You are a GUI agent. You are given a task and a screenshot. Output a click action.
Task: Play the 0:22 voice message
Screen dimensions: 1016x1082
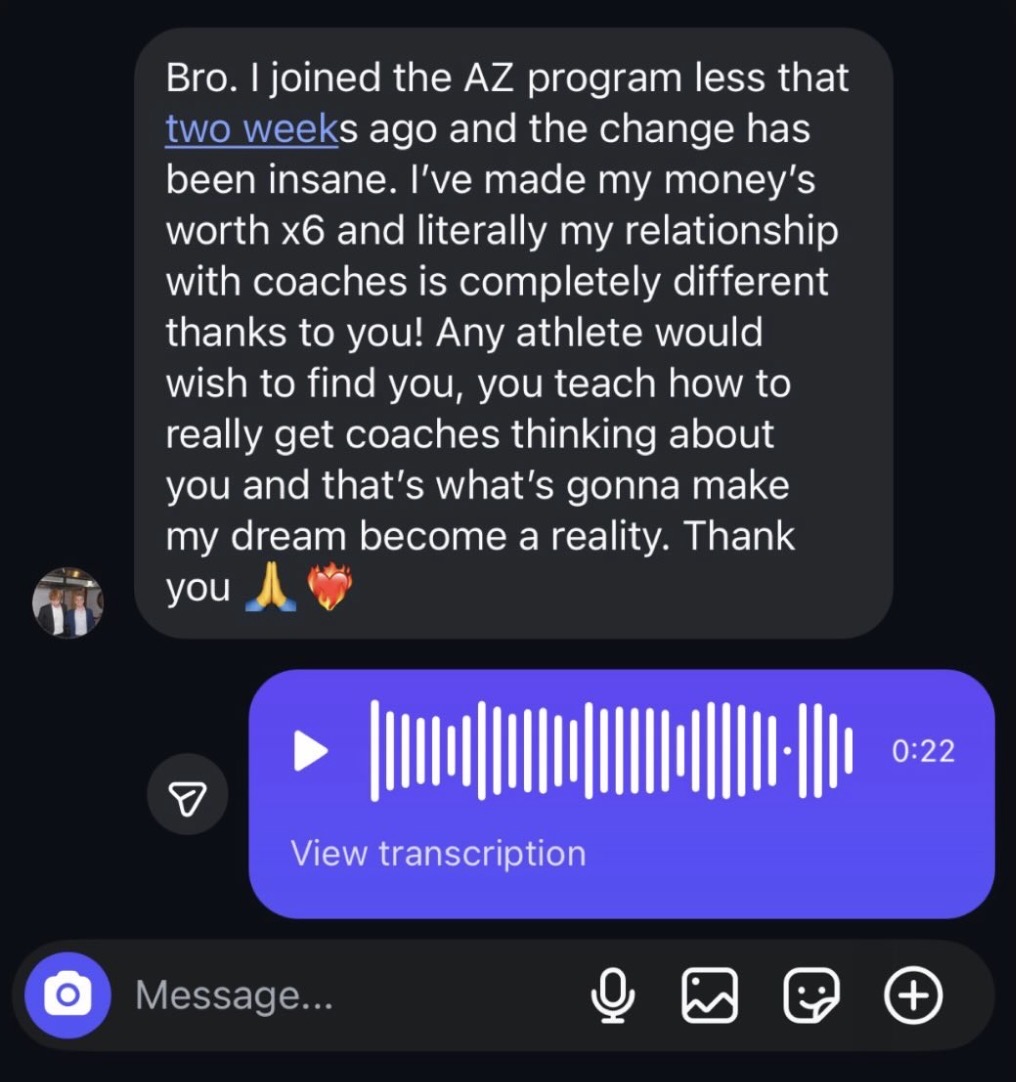pyautogui.click(x=311, y=751)
